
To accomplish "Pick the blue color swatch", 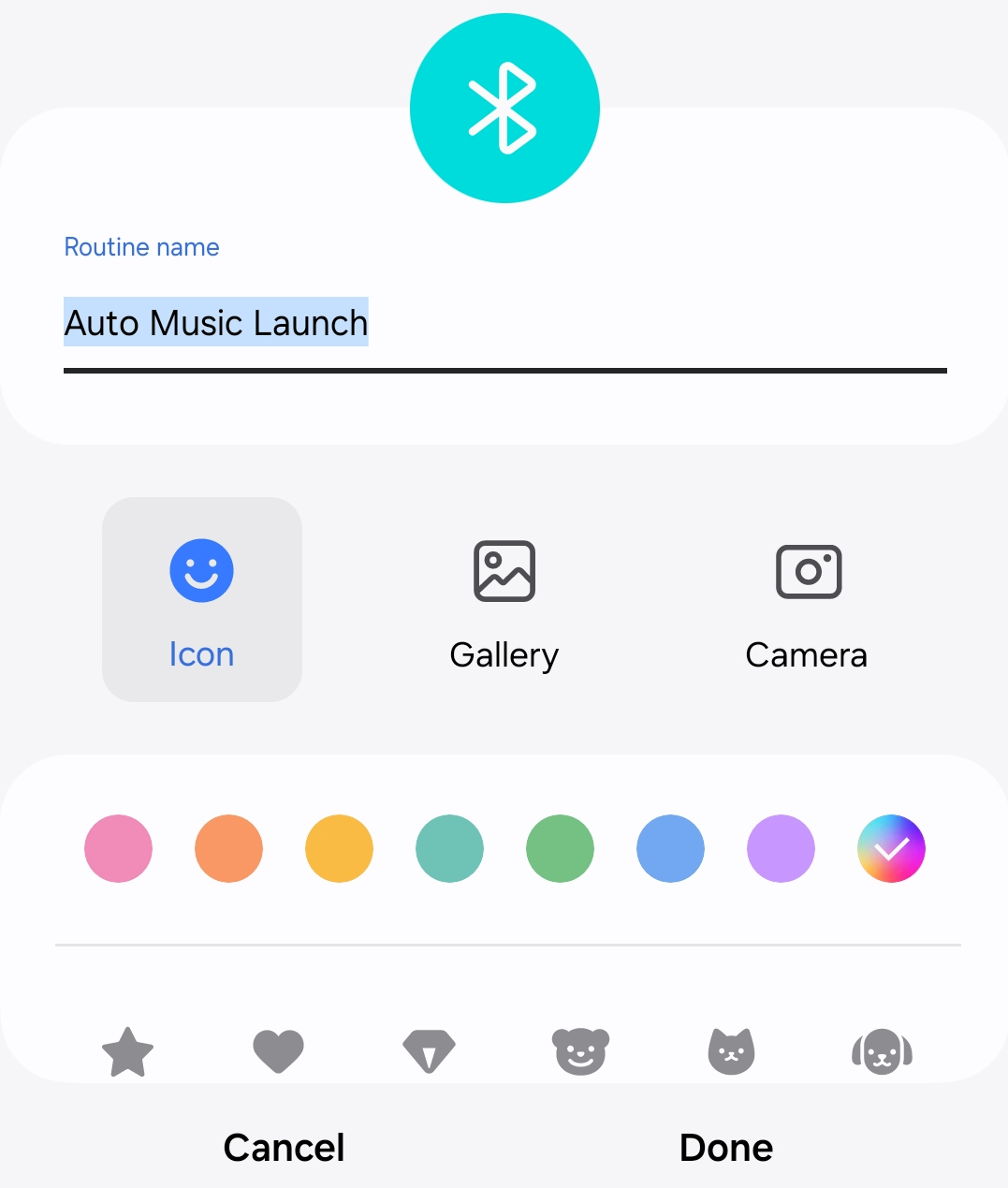I will 671,849.
